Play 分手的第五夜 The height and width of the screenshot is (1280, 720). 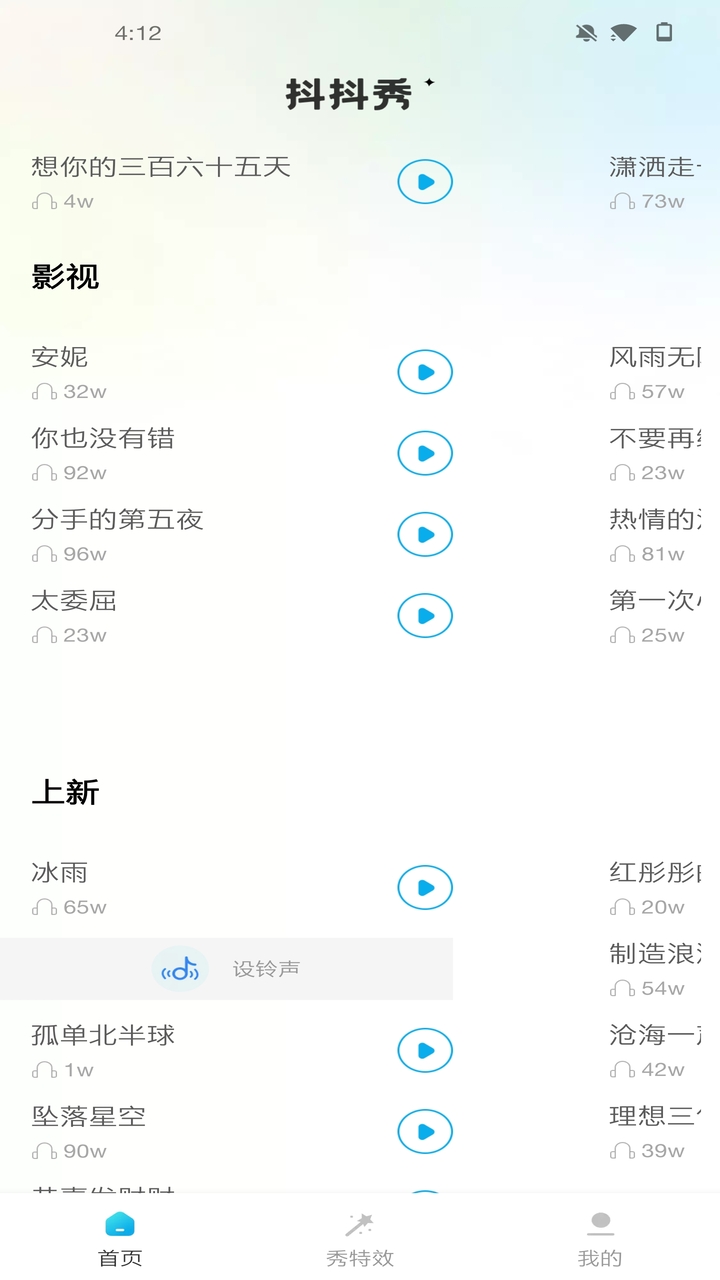[x=425, y=533]
